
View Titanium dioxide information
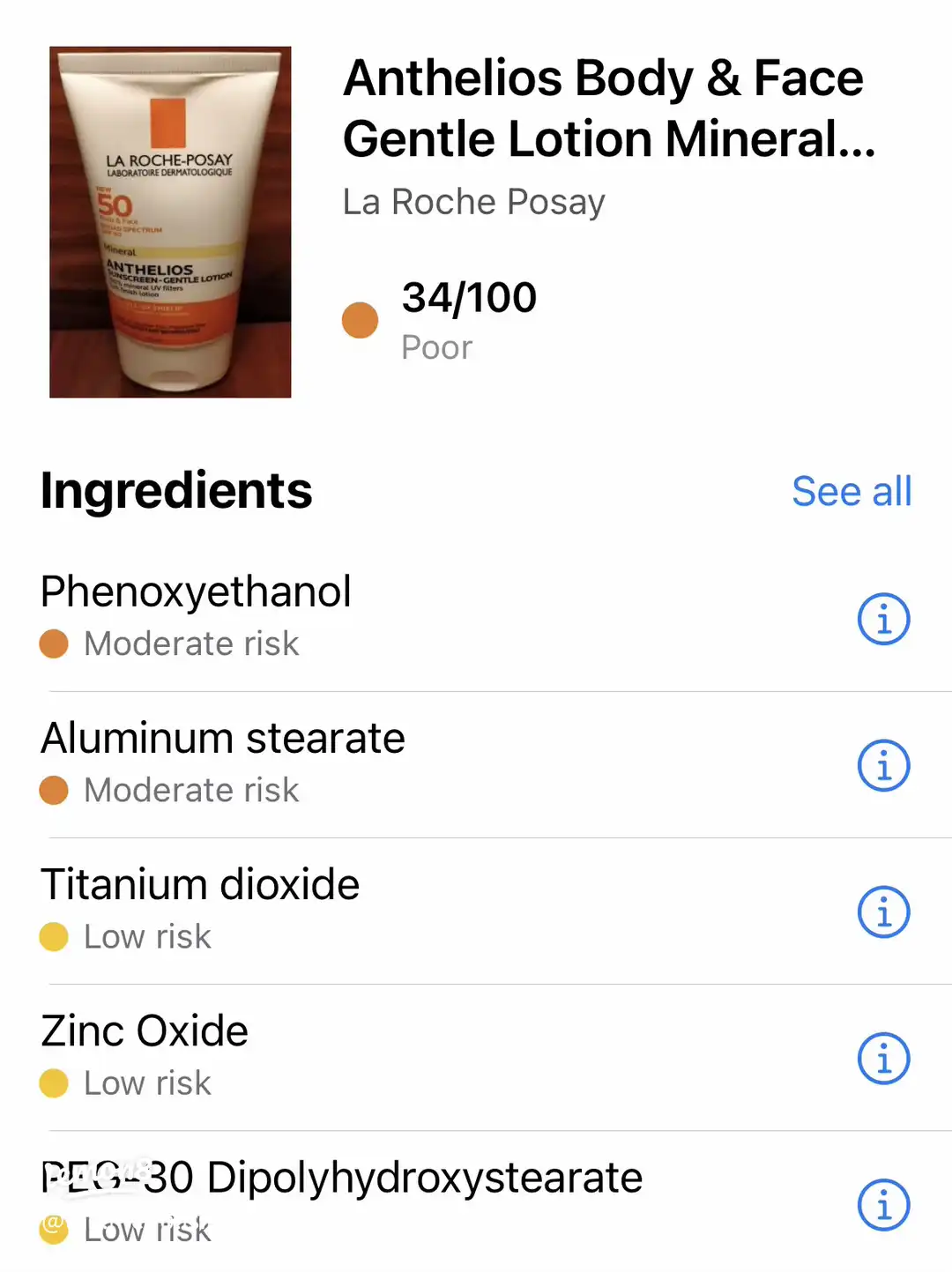[x=883, y=911]
